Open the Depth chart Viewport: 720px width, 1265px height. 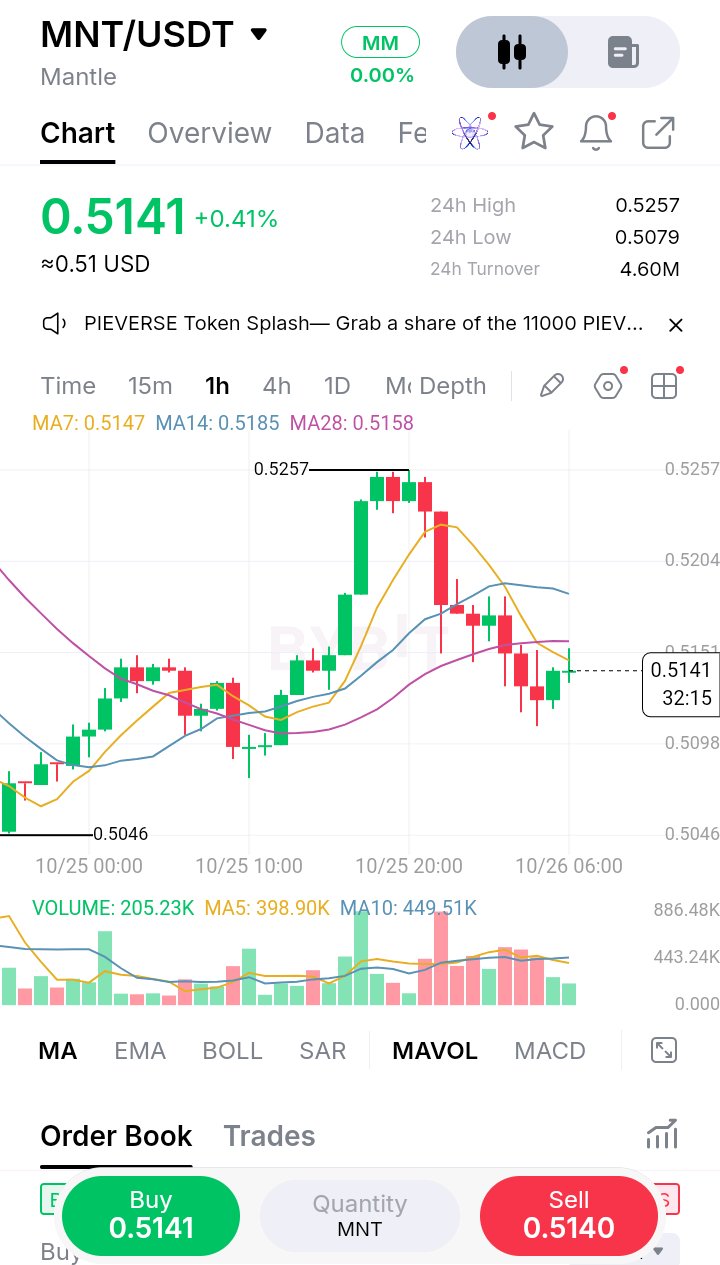coord(453,386)
